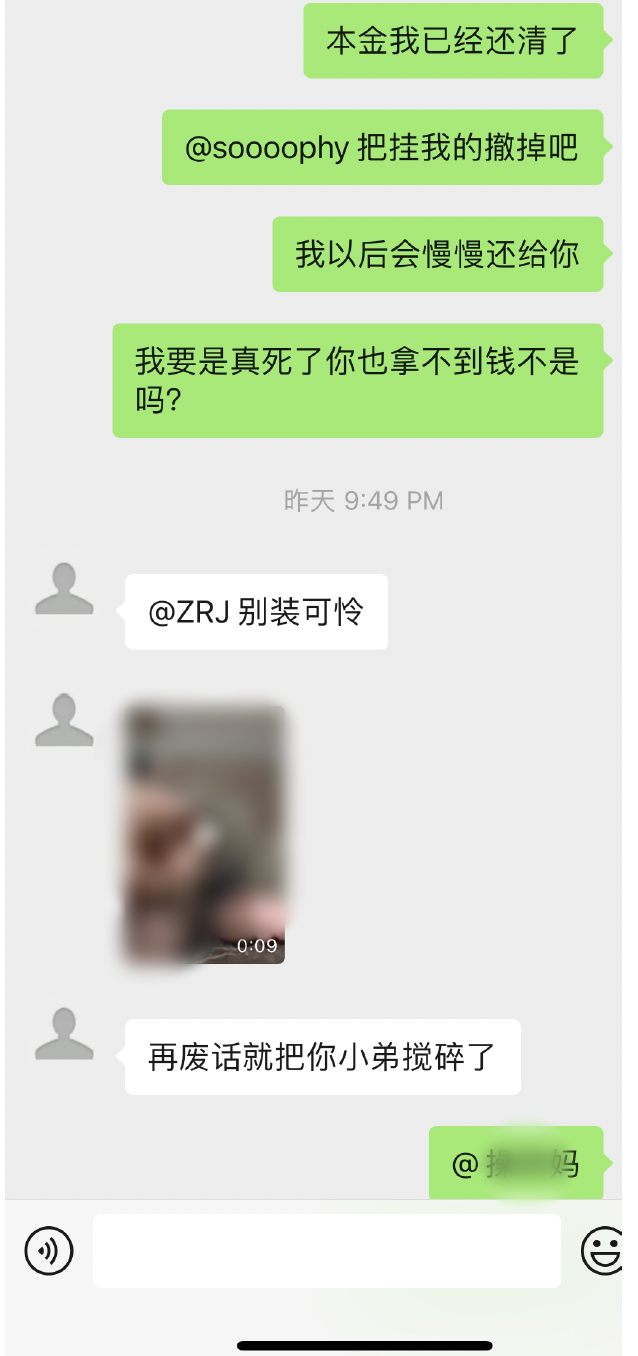The image size is (638, 1356).
Task: Open avatar beside '@ZRJ 别装可怜' message
Action: click(64, 589)
